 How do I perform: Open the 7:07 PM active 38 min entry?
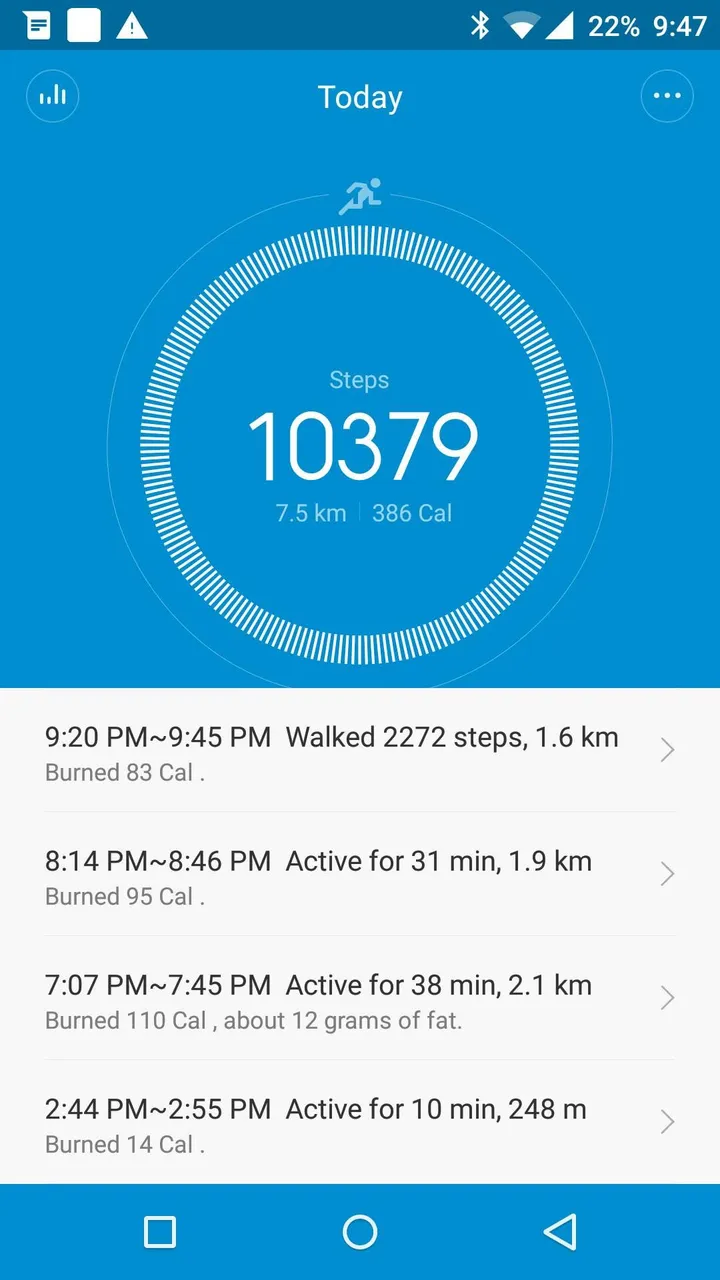click(360, 1000)
